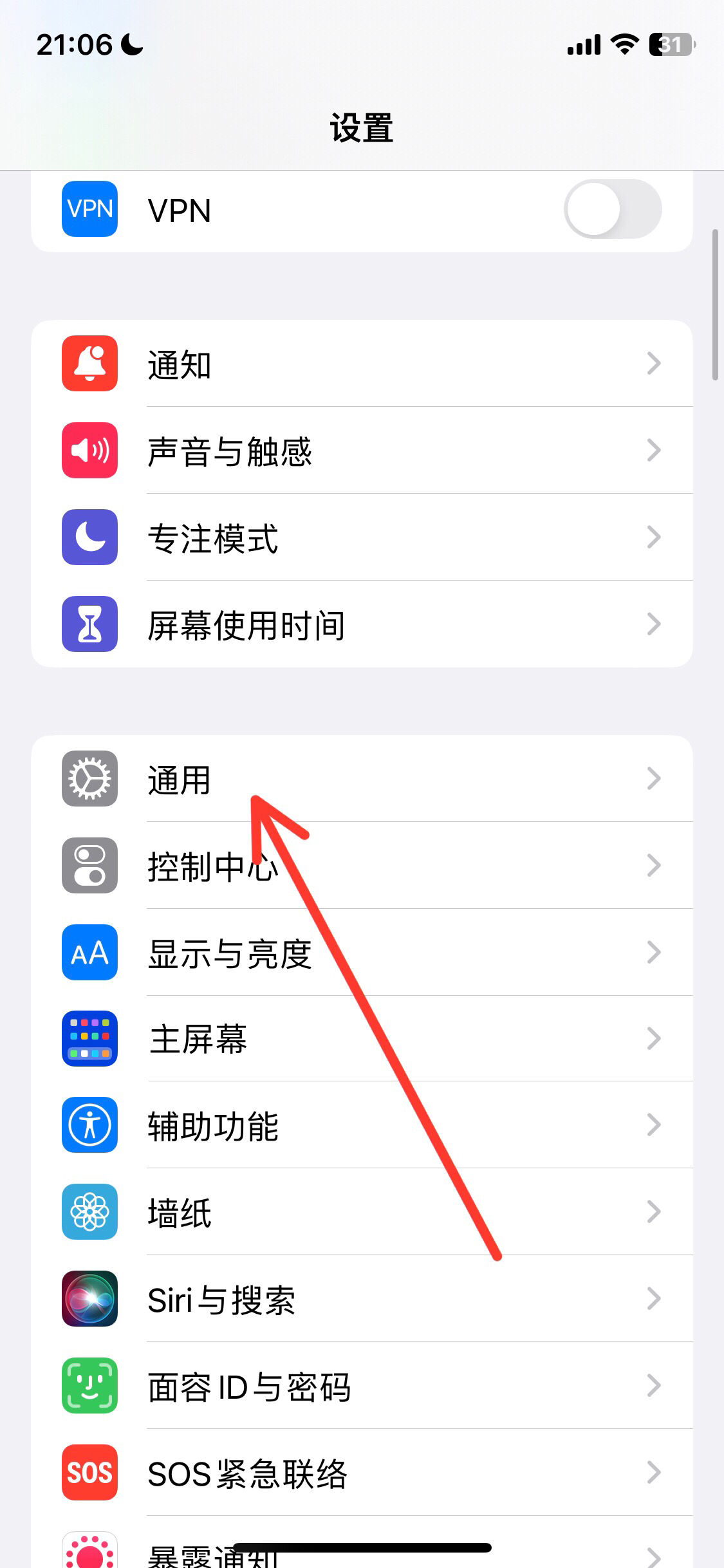Tap the 控制中心 toggles icon
The height and width of the screenshot is (1568, 724).
click(x=89, y=866)
